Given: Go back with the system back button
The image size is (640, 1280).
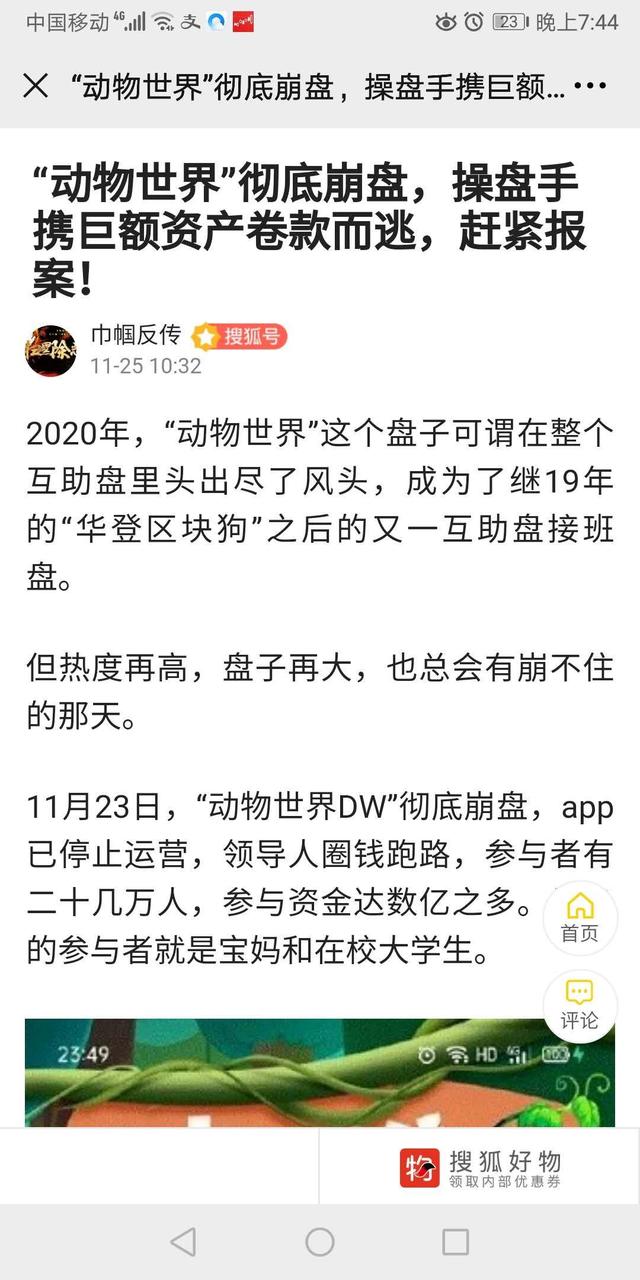Looking at the screenshot, I should click(183, 1242).
